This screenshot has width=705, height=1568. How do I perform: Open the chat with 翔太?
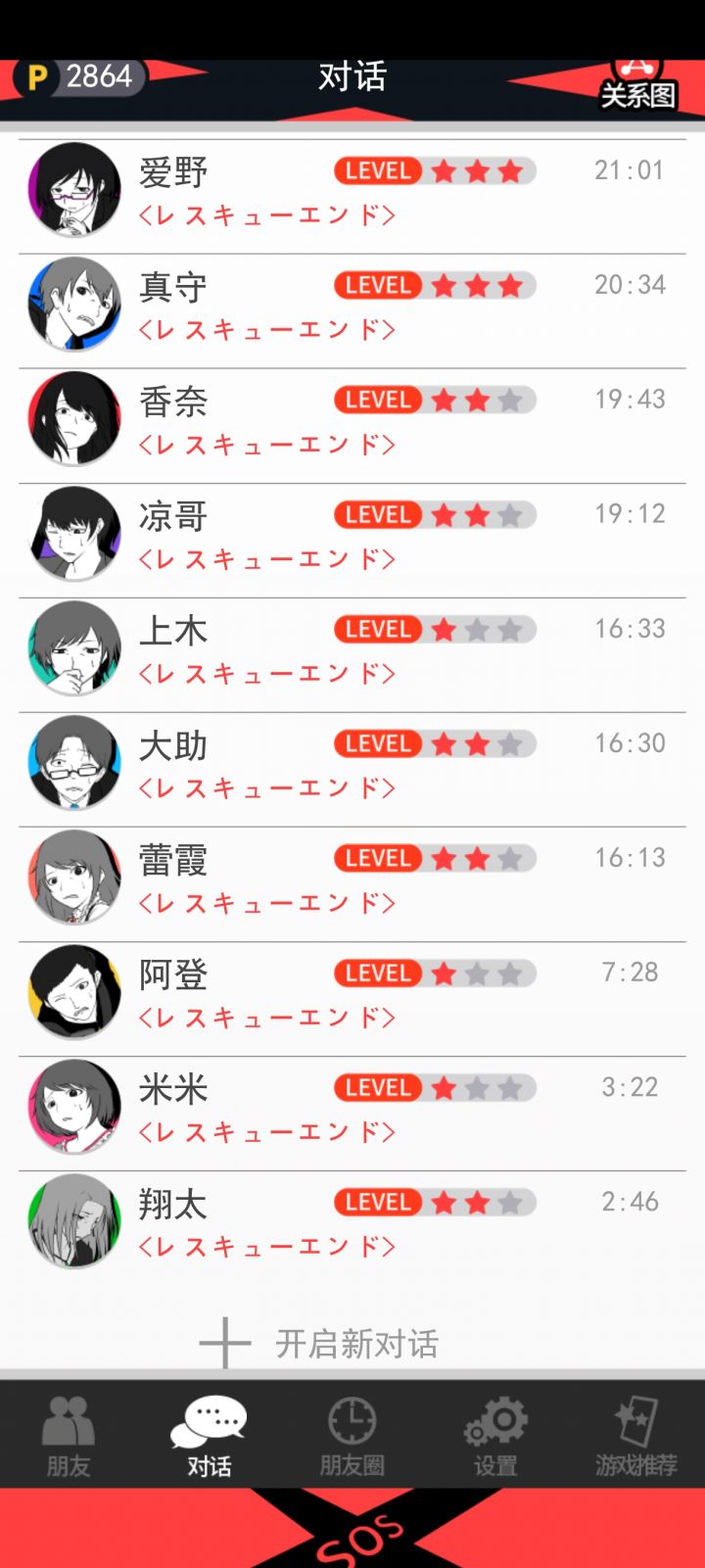pos(352,1223)
